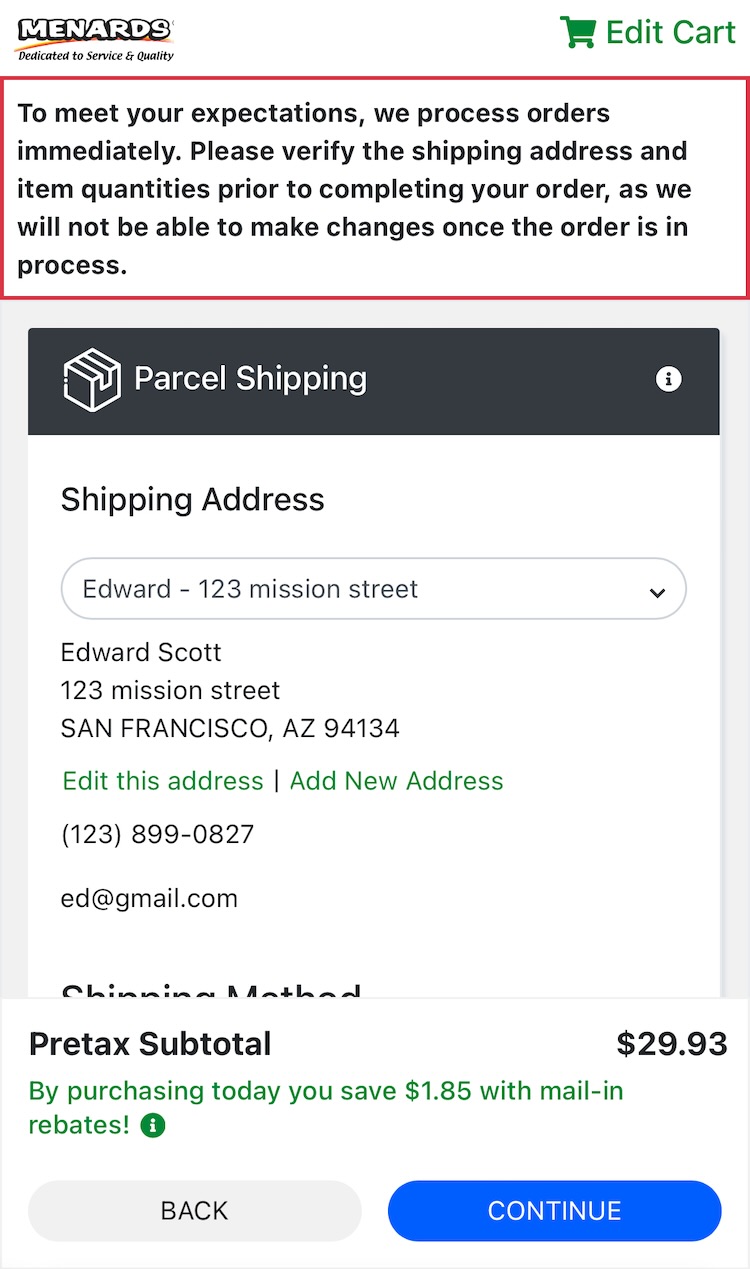Go back with the BACK button
The width and height of the screenshot is (750, 1269).
pyautogui.click(x=194, y=1211)
